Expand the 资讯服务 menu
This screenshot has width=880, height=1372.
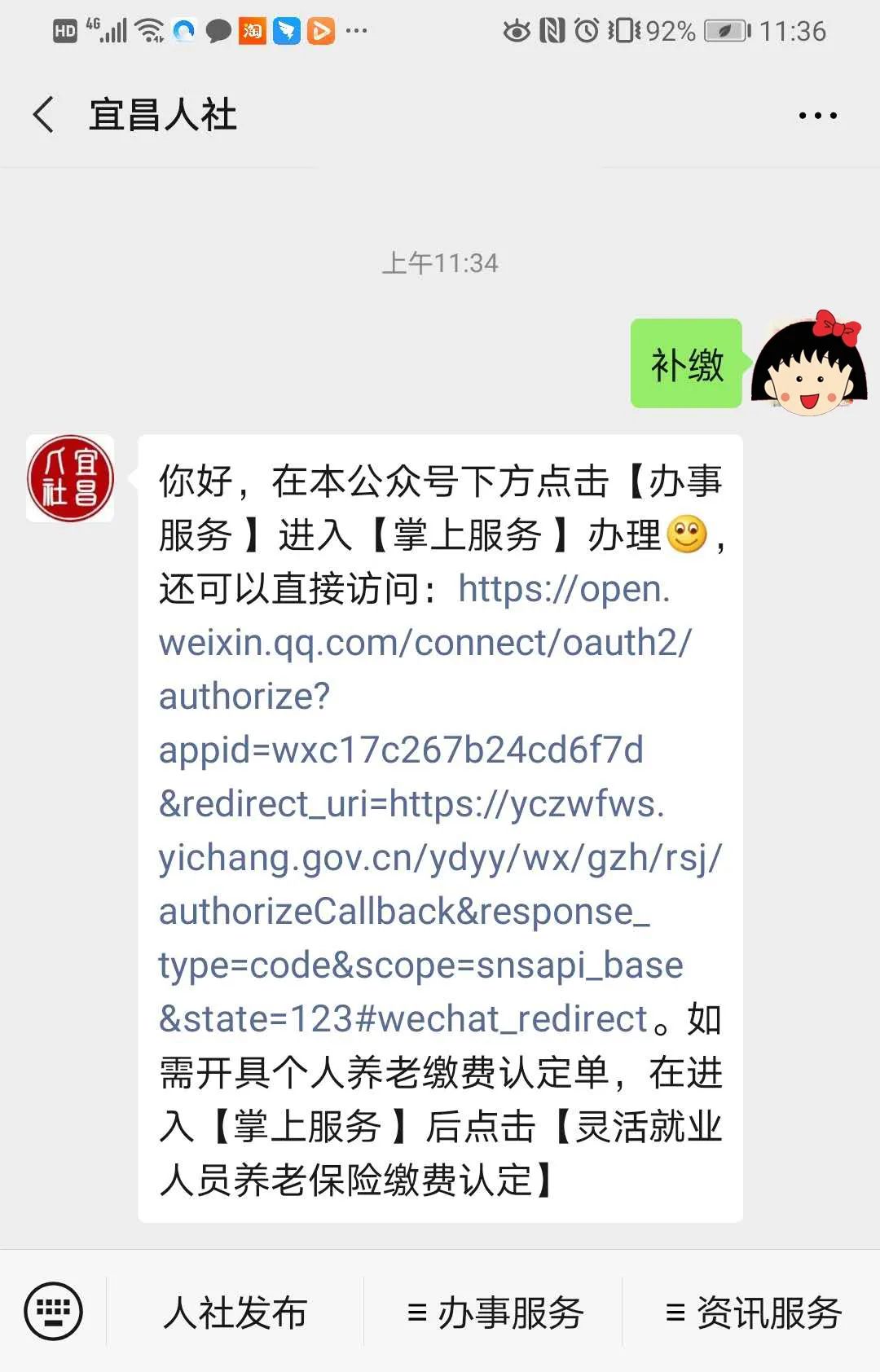(x=753, y=1313)
